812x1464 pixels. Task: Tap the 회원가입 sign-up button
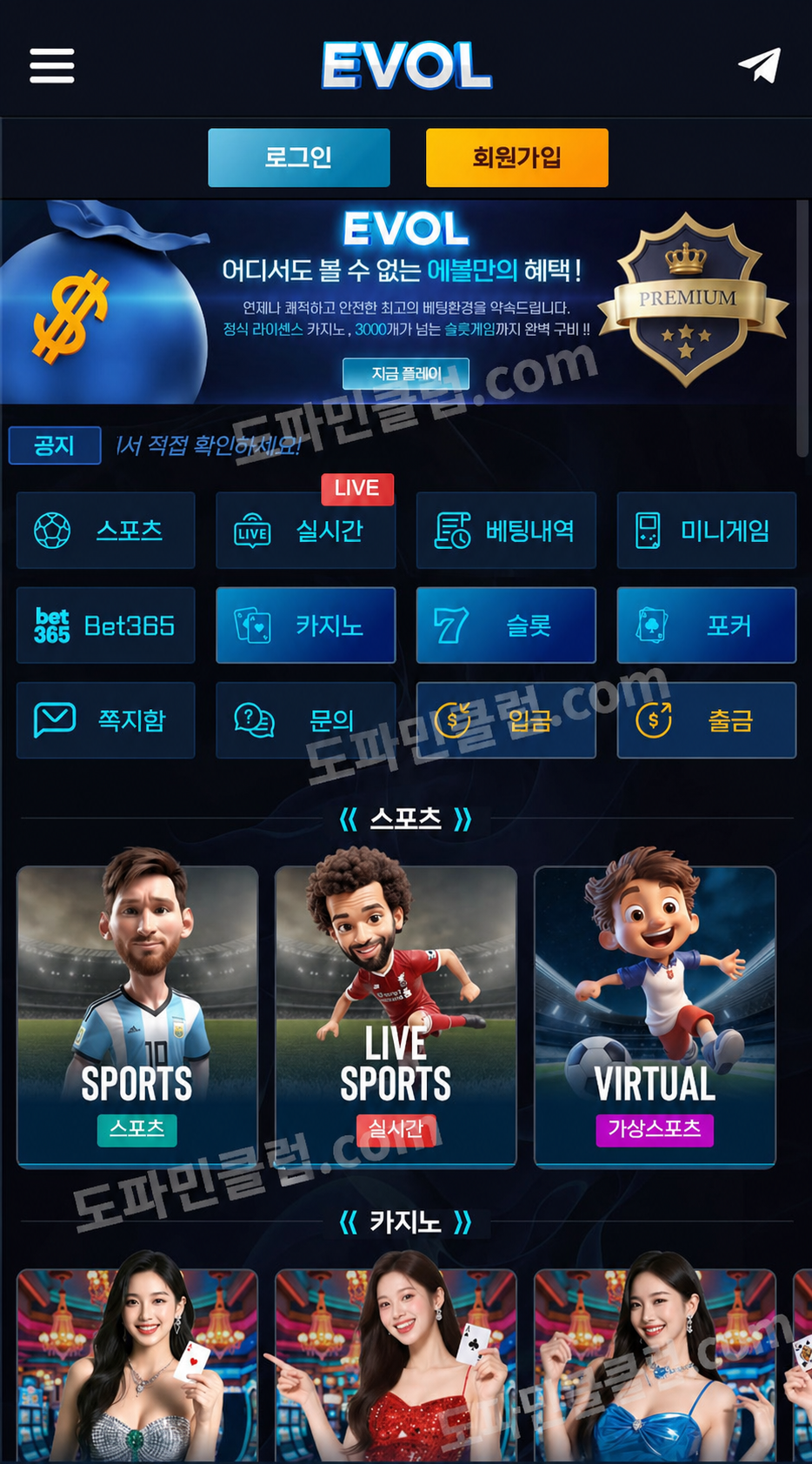pyautogui.click(x=516, y=157)
